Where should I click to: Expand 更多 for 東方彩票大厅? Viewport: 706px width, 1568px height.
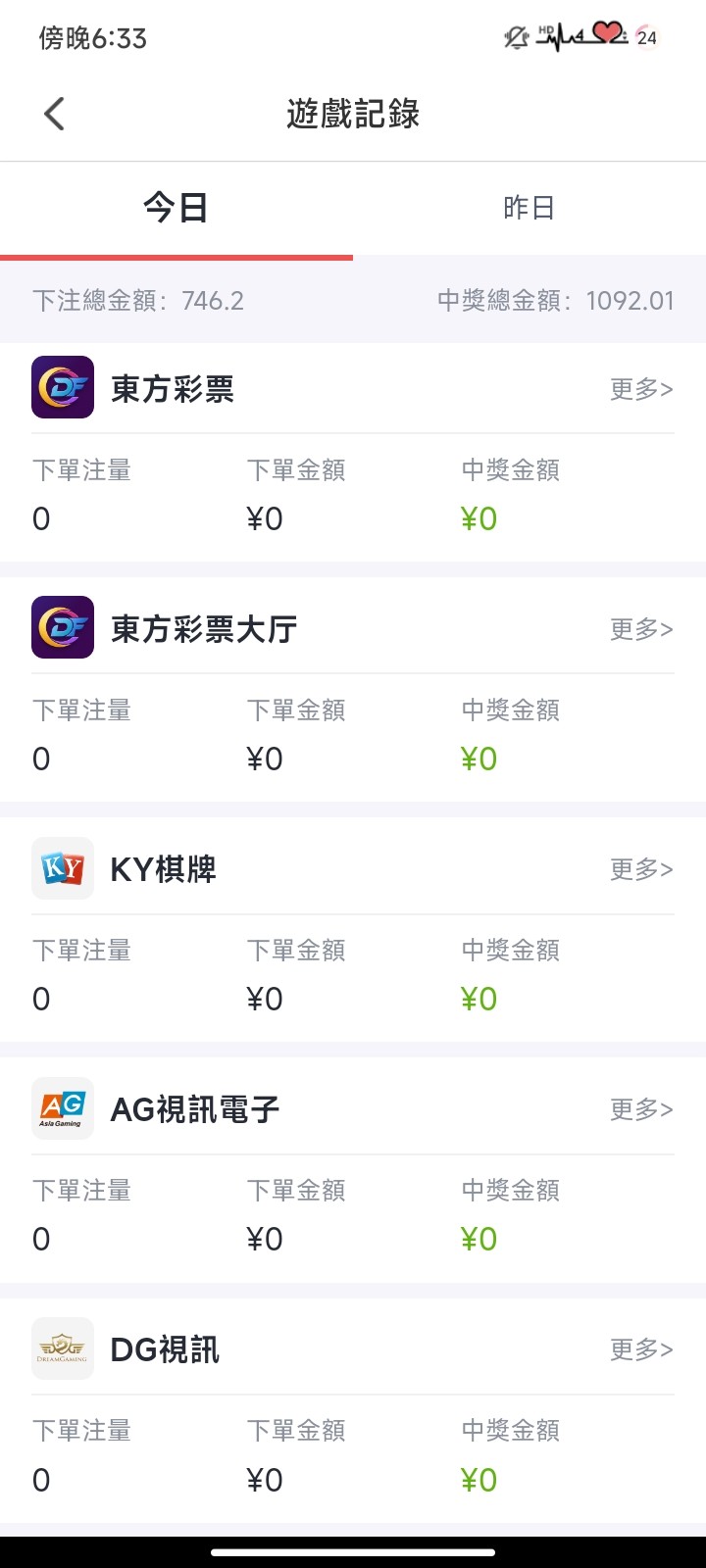click(640, 628)
